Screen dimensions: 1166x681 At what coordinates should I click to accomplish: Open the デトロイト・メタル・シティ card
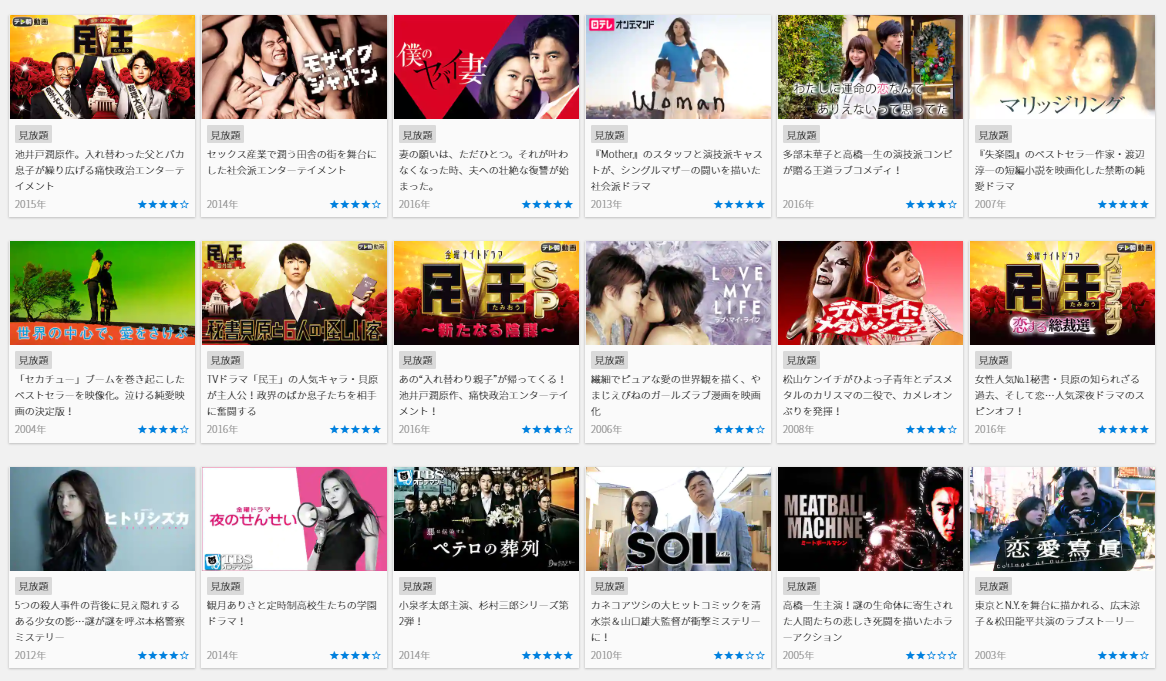click(870, 294)
